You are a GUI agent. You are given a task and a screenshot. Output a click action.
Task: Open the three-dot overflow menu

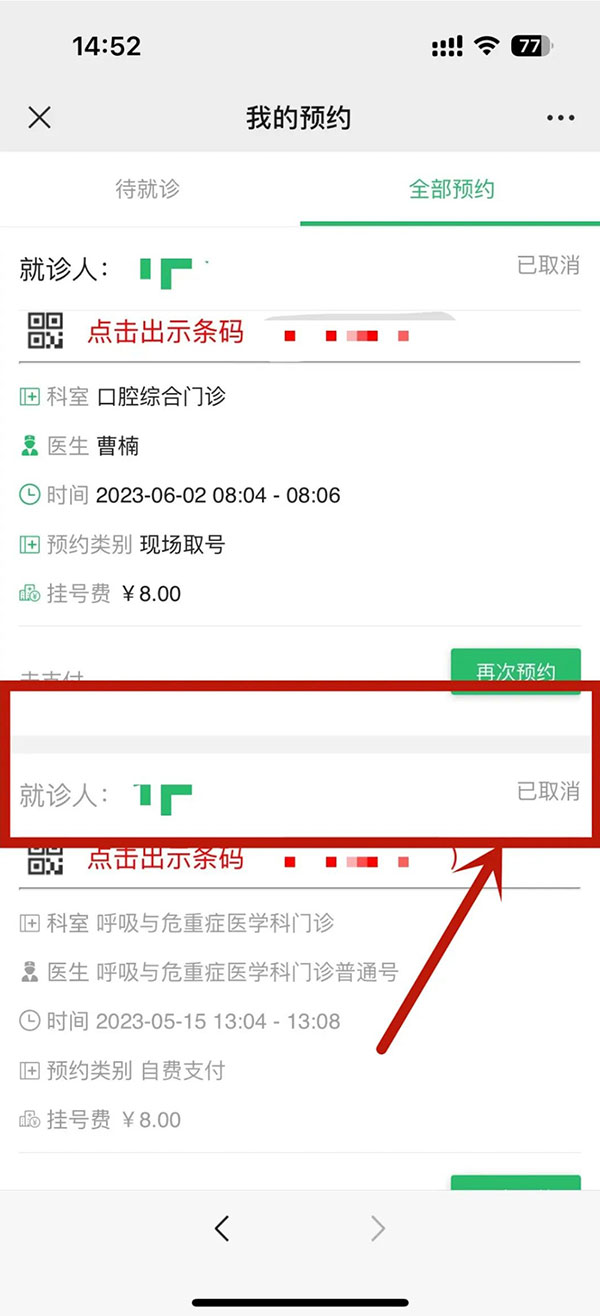[561, 118]
